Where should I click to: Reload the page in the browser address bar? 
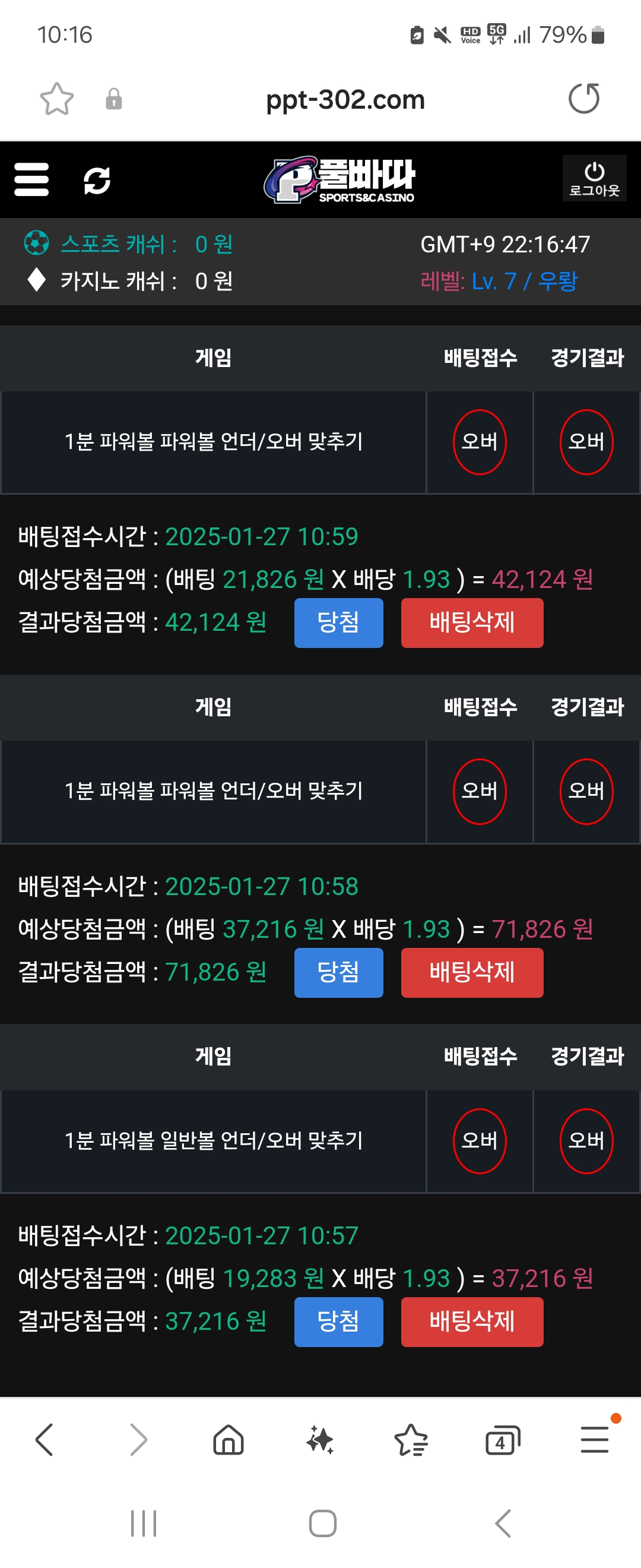coord(584,99)
